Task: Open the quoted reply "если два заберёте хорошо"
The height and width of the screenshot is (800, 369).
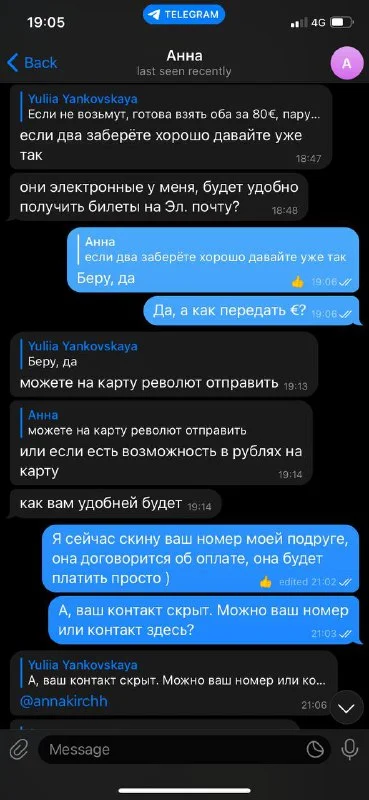Action: [x=213, y=249]
